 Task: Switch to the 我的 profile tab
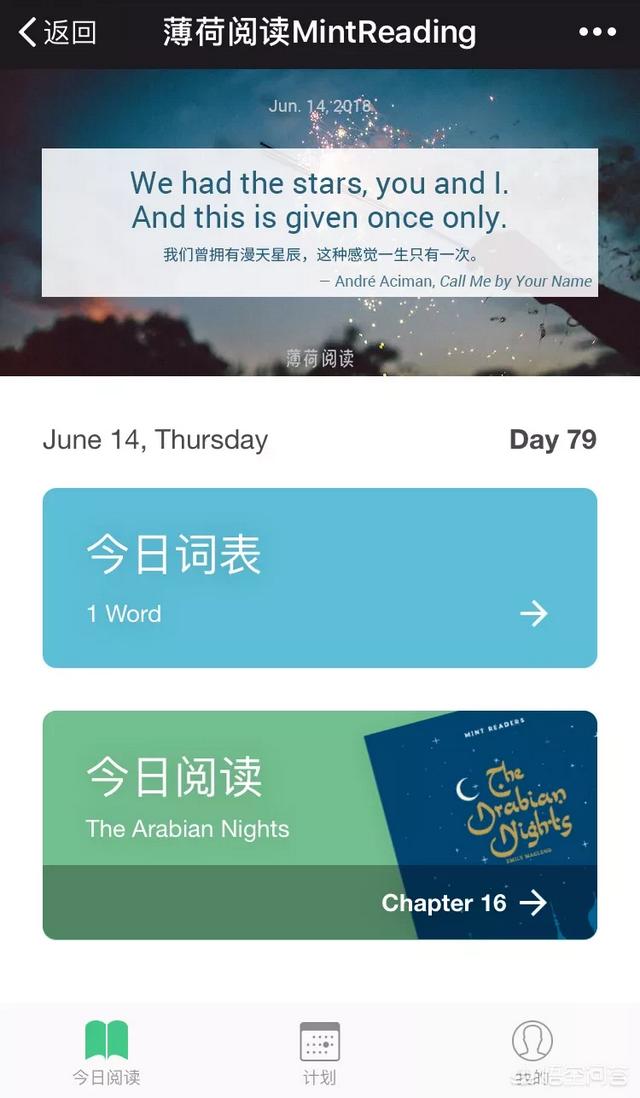click(x=532, y=1053)
